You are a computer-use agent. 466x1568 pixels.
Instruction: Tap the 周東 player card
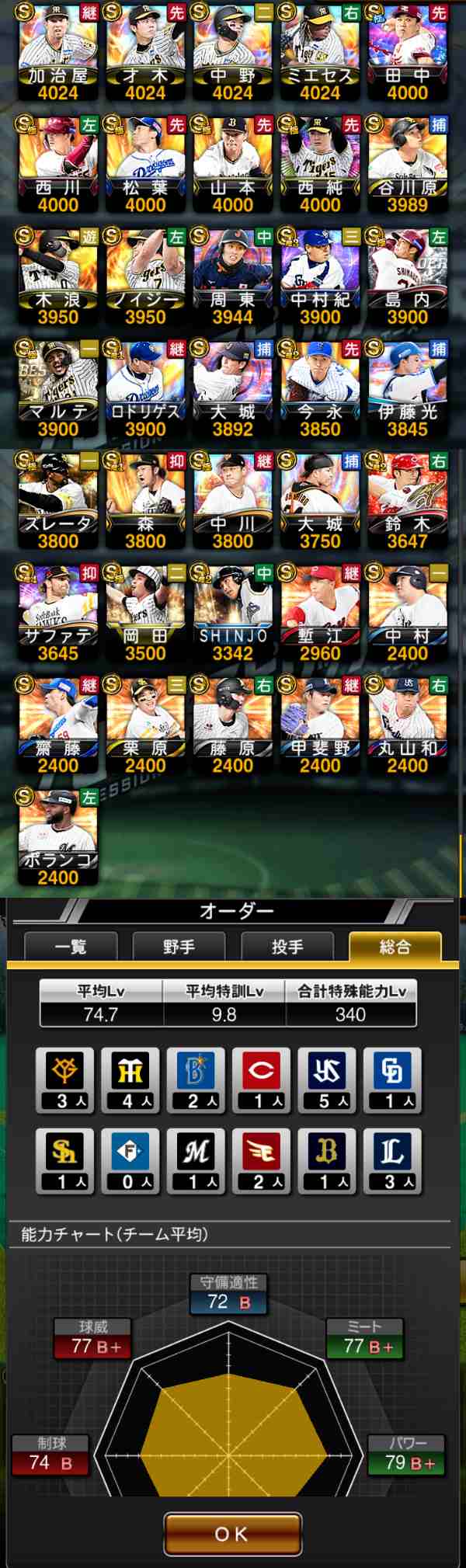(232, 275)
